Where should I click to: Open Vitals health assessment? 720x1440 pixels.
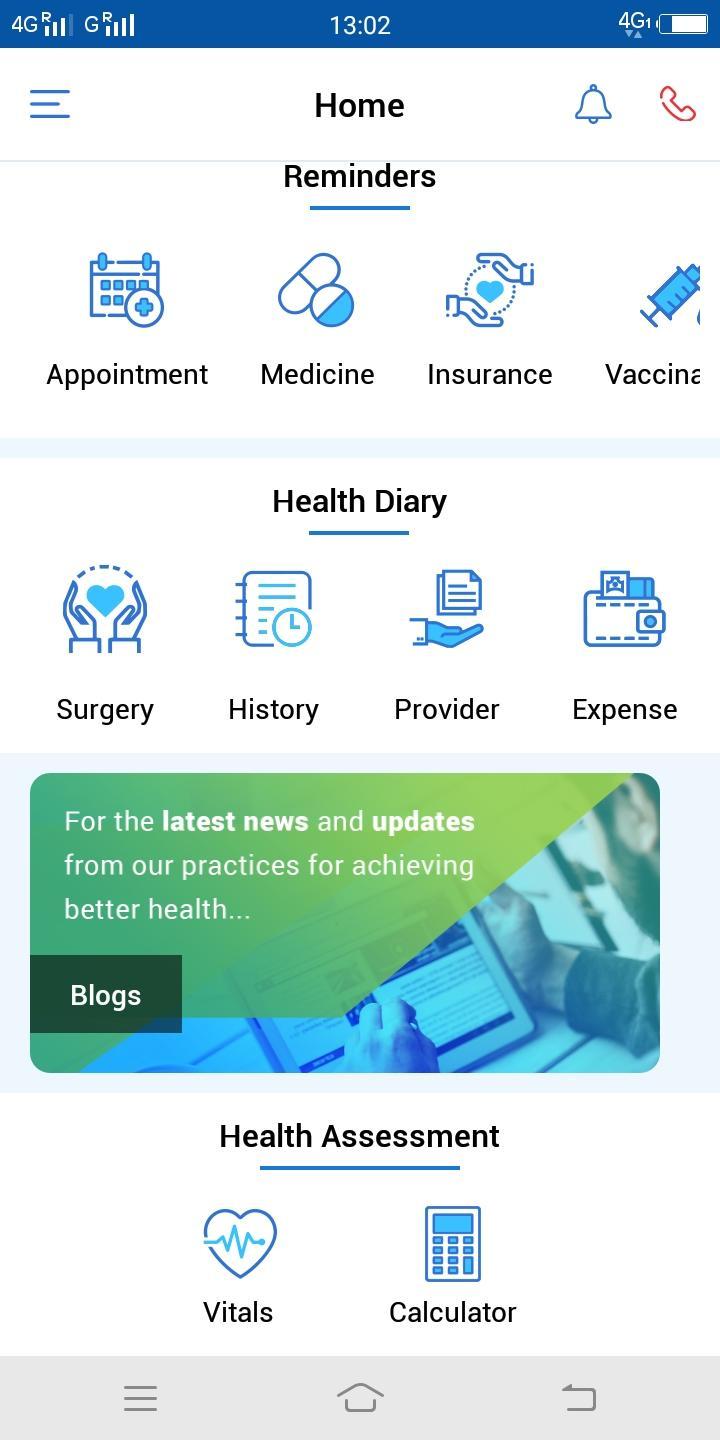(239, 1265)
